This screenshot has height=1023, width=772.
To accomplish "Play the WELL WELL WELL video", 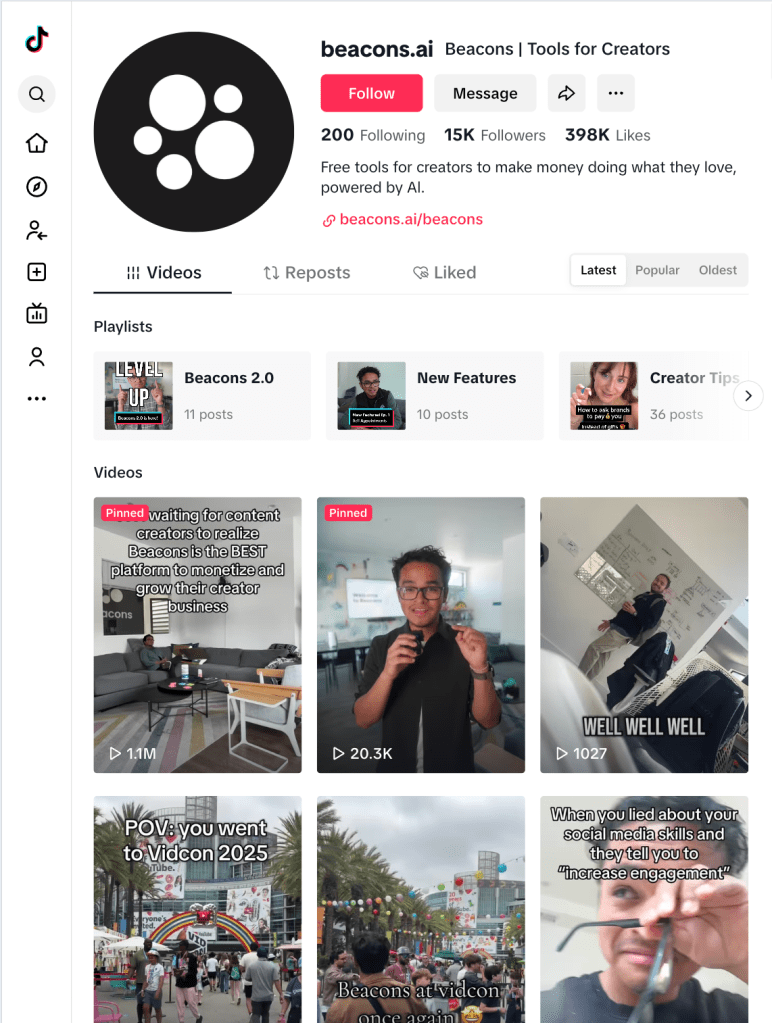I will (643, 635).
